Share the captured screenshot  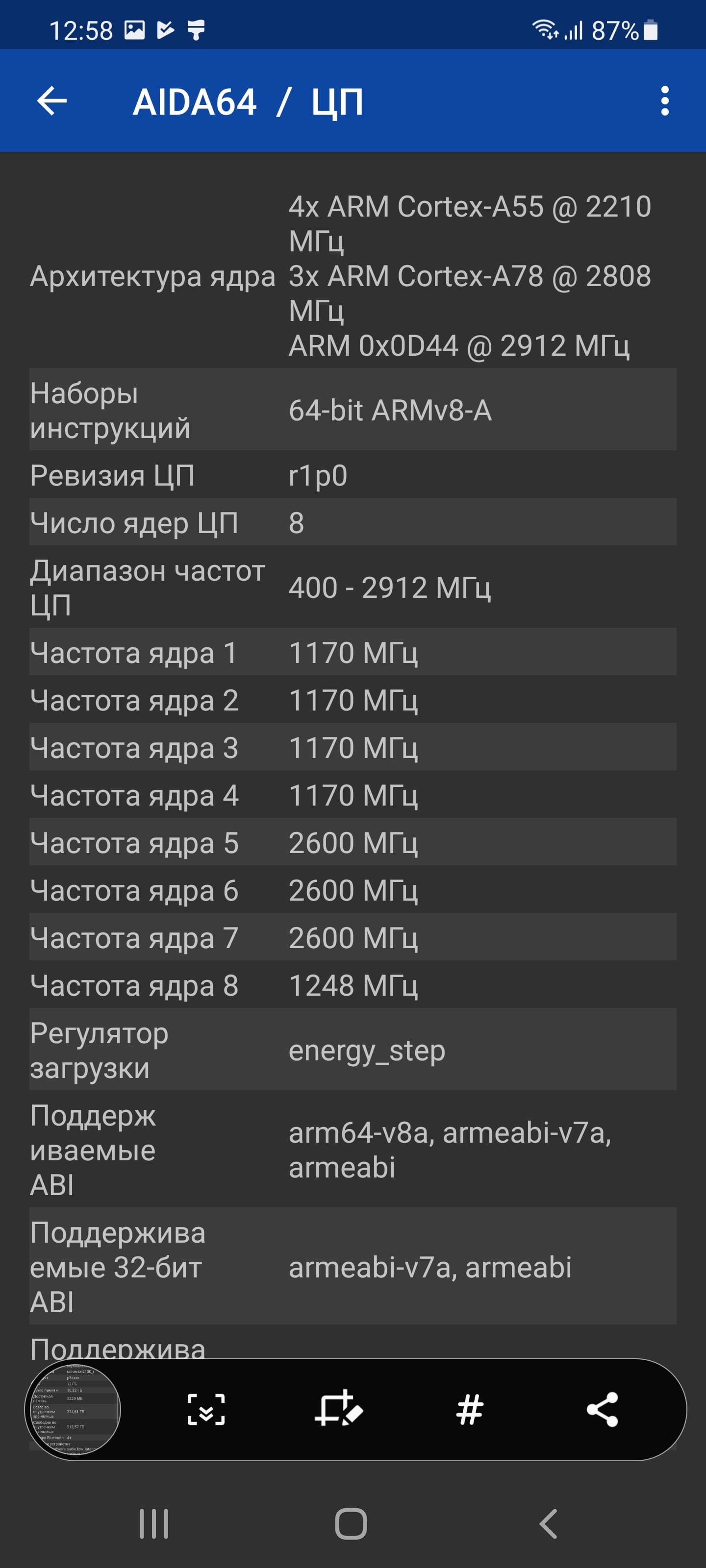tap(602, 1409)
